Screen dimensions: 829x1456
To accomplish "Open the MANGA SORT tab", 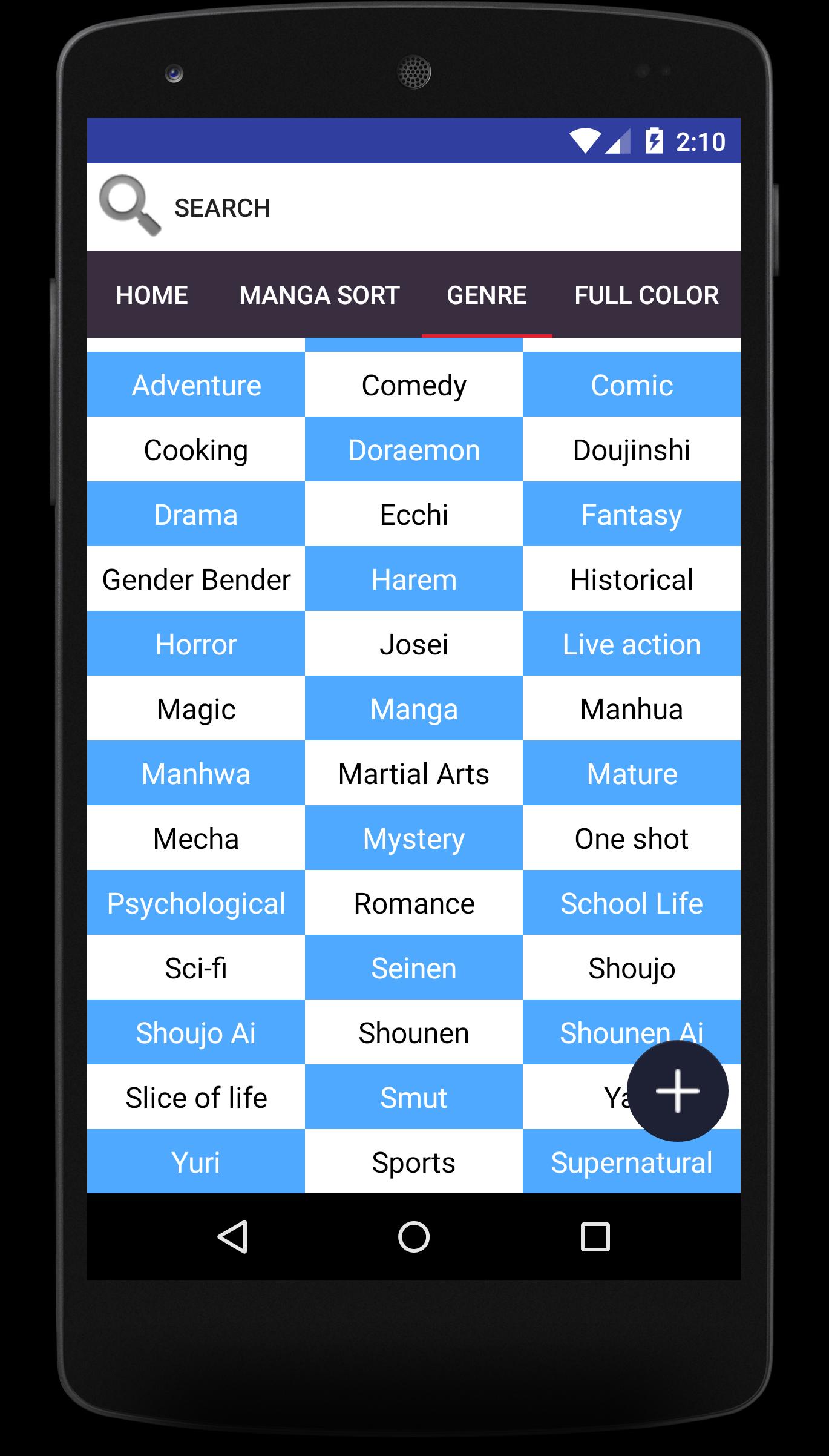I will click(x=319, y=295).
